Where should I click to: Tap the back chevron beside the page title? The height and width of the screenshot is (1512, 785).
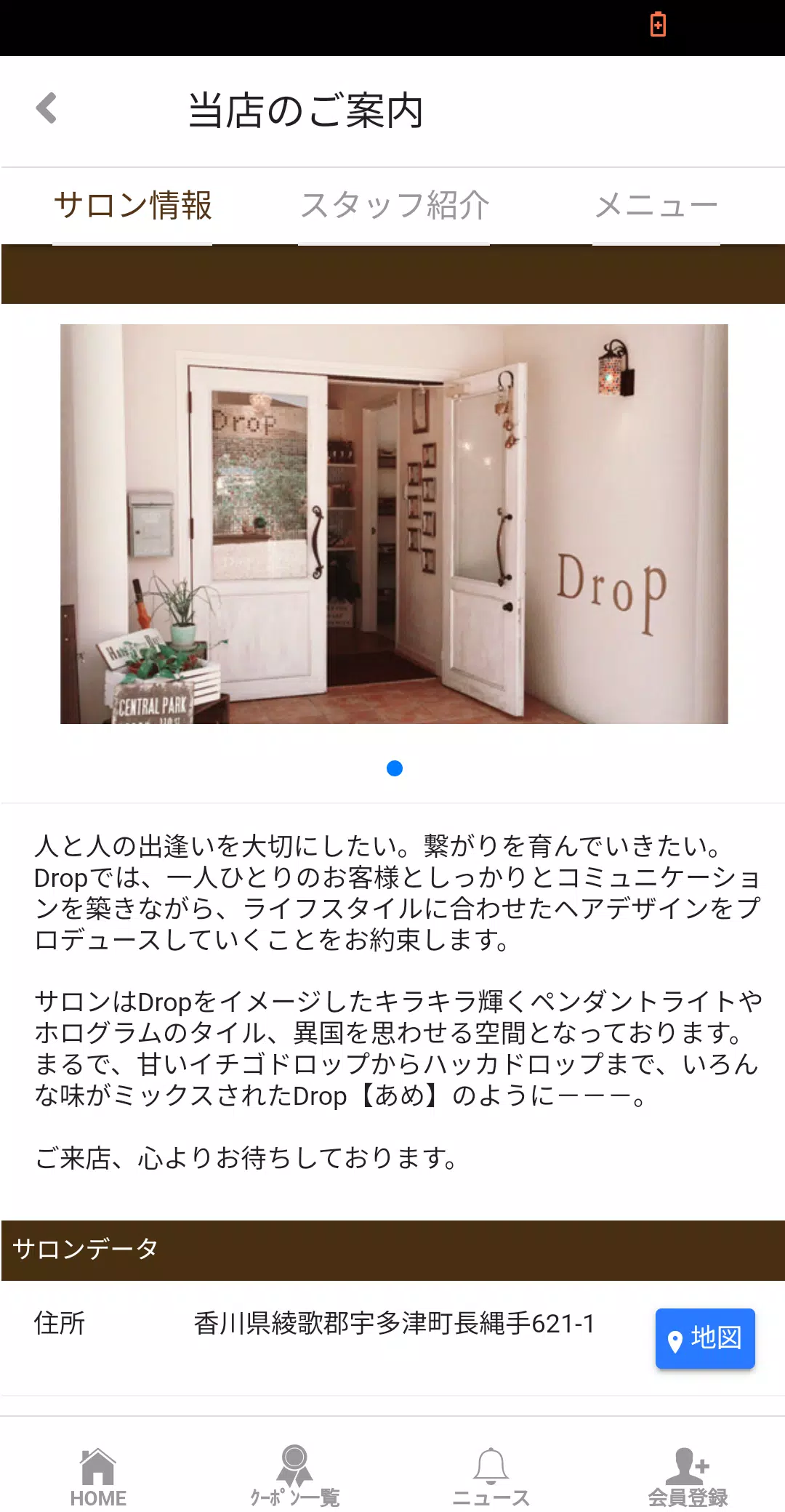[45, 108]
